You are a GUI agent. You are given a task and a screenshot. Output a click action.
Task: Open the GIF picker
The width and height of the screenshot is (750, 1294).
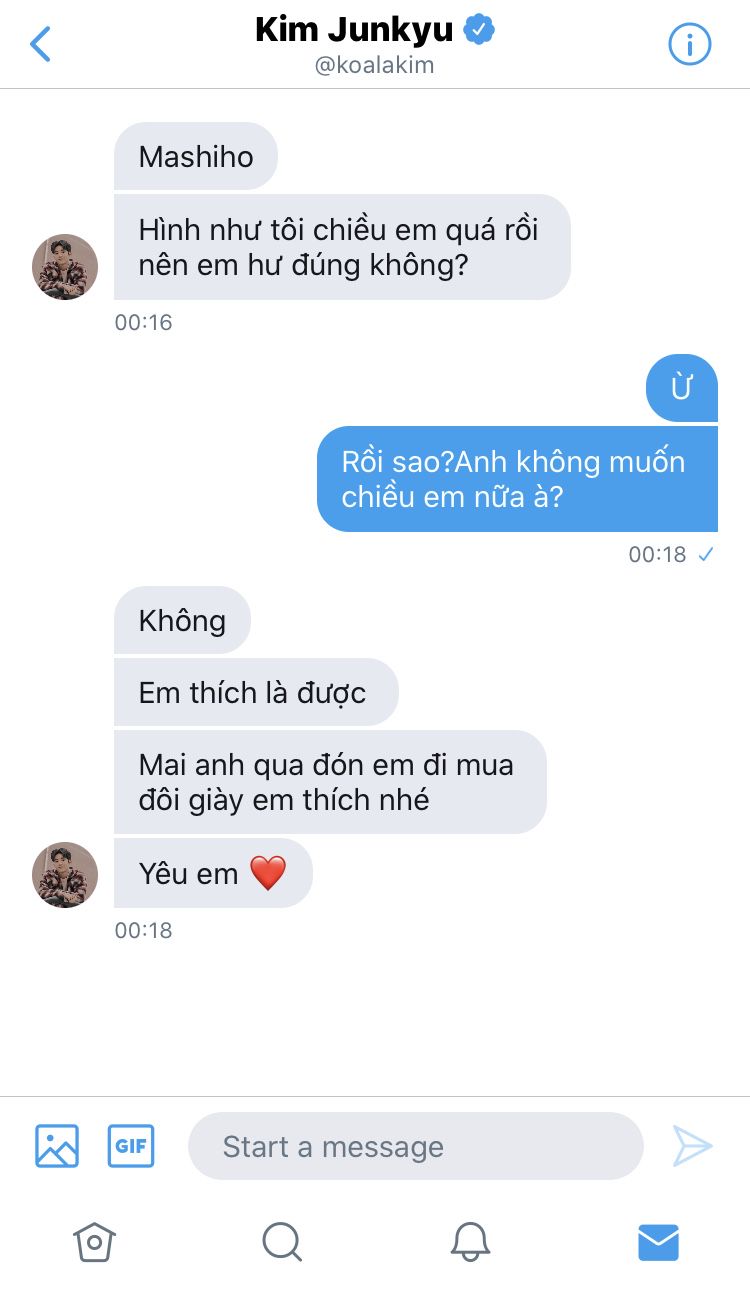(131, 1146)
